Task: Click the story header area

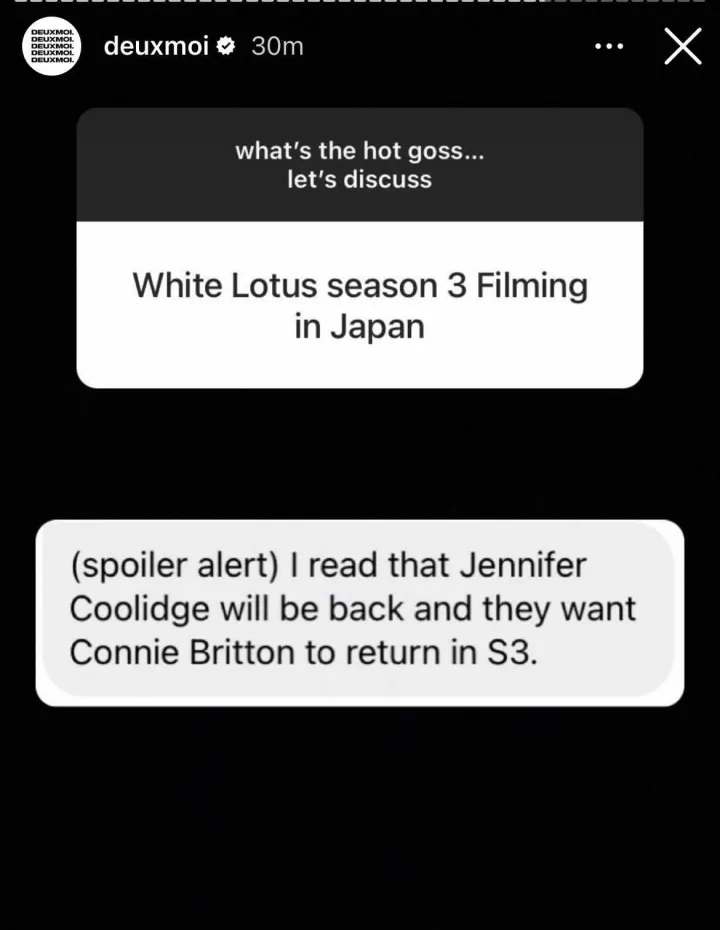Action: pos(300,46)
